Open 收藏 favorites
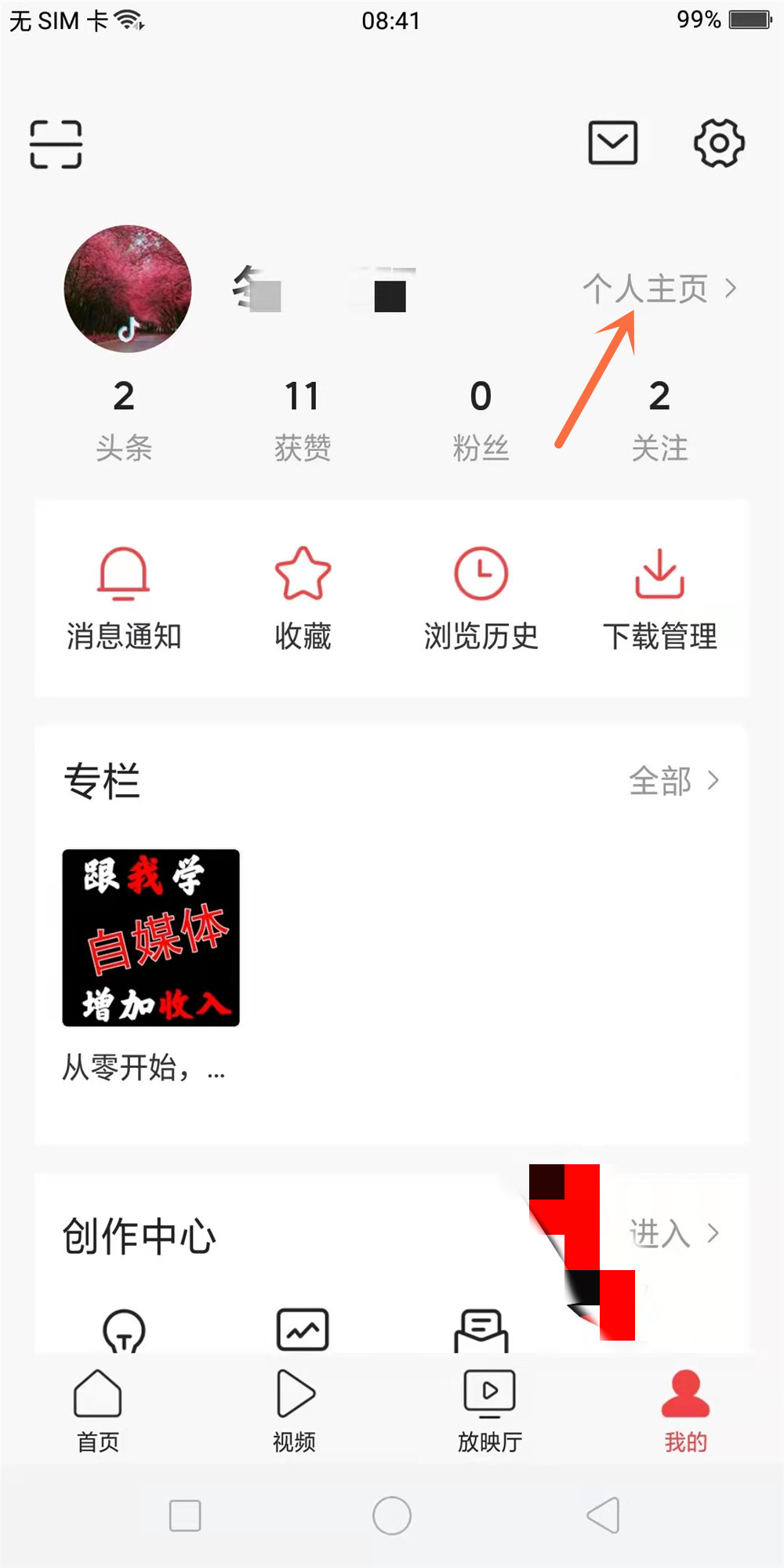The image size is (784, 1568). click(x=303, y=597)
